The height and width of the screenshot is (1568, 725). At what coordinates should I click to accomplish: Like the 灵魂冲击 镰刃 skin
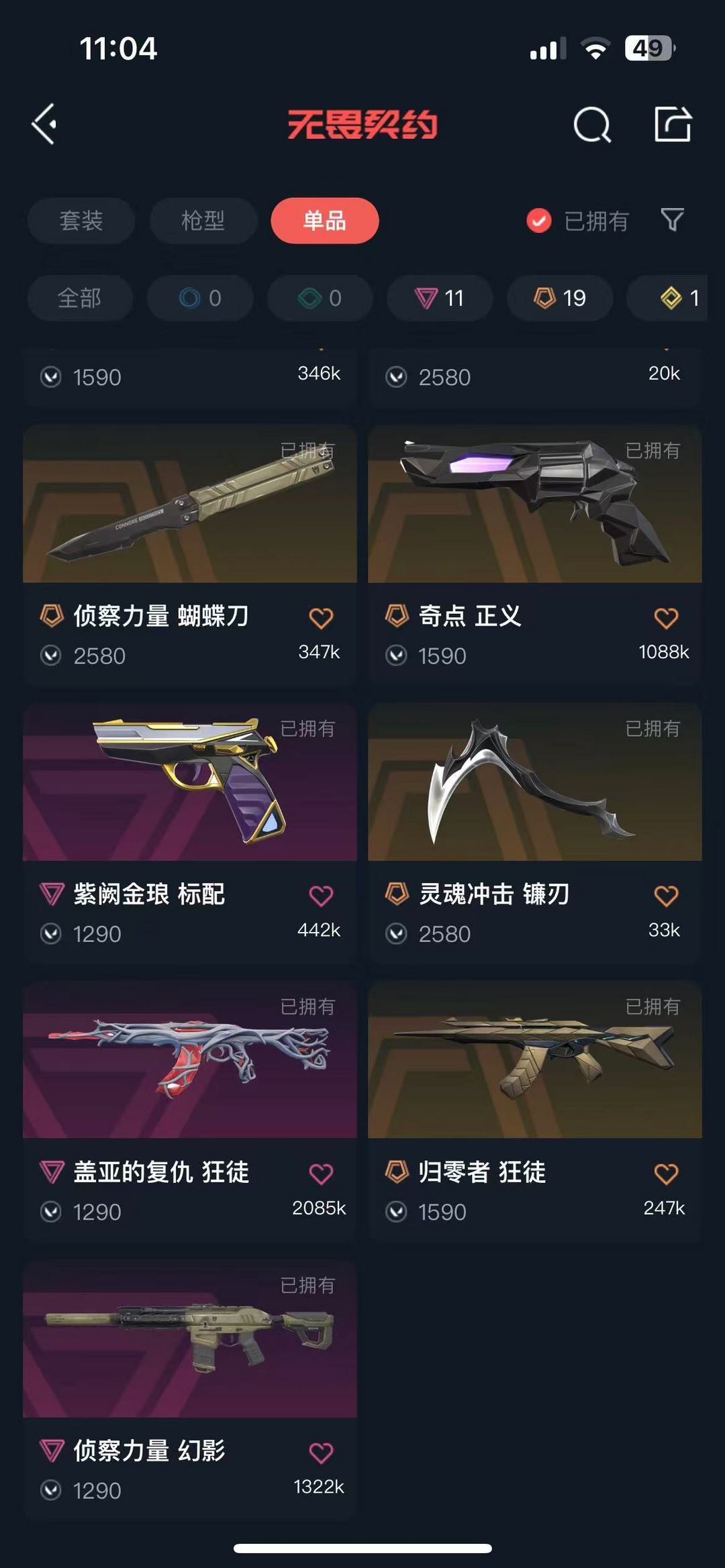[x=666, y=896]
